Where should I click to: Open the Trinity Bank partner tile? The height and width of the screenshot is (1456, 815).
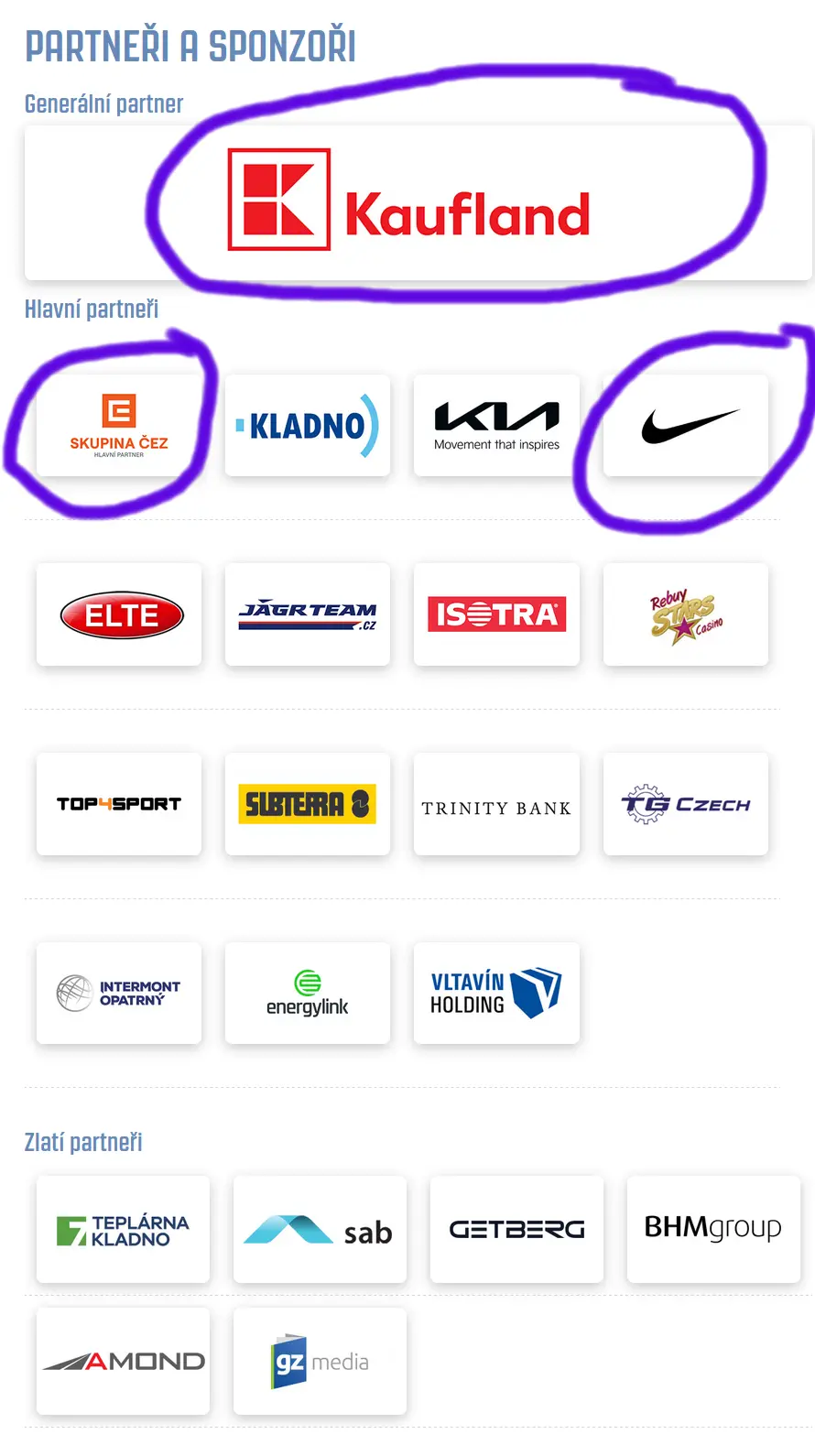click(496, 804)
